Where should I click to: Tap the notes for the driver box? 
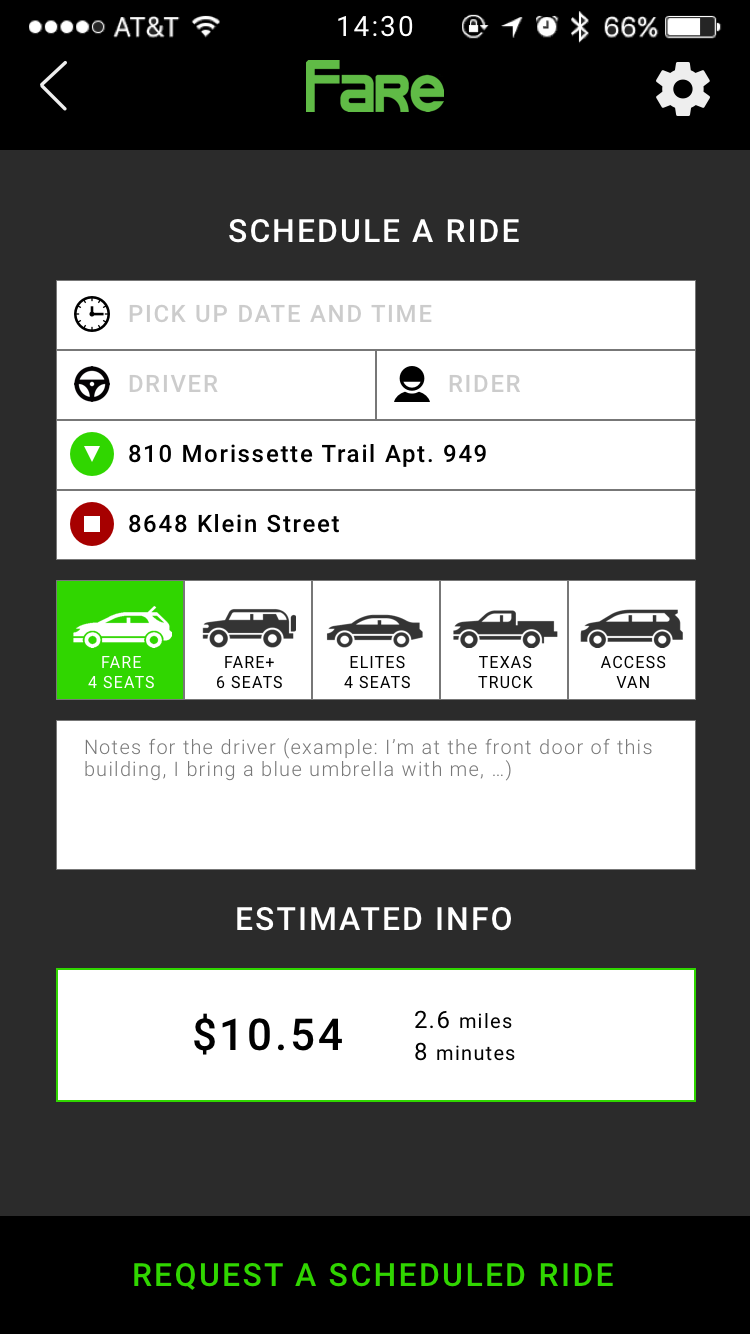point(376,795)
